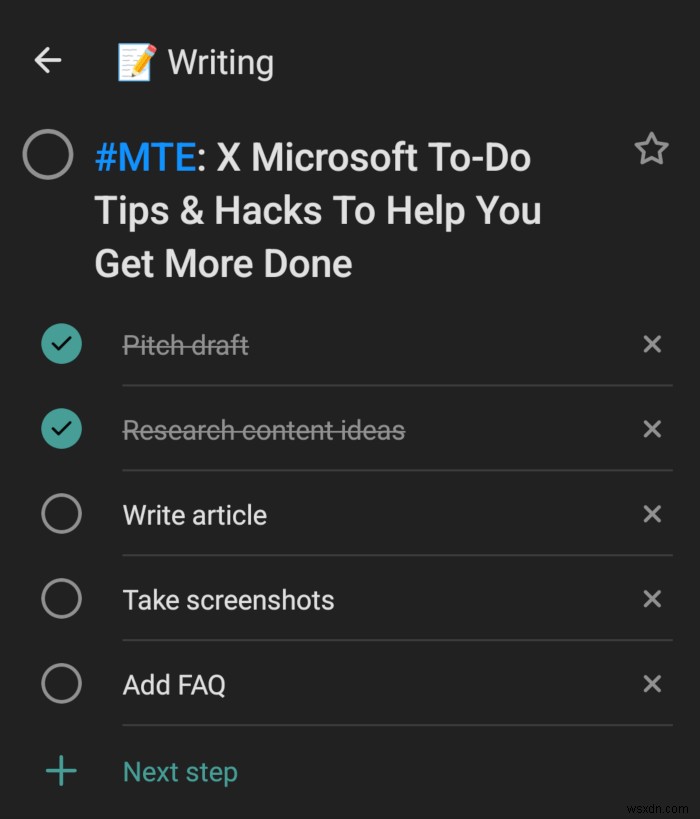Delete the Write article step
Screen dimensions: 700x819
(652, 515)
